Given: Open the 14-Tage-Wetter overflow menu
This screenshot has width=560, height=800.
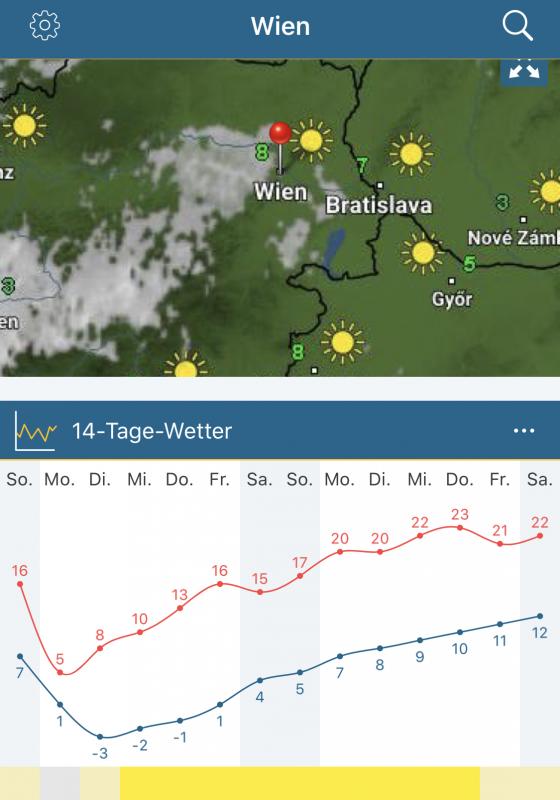Looking at the screenshot, I should pos(524,431).
